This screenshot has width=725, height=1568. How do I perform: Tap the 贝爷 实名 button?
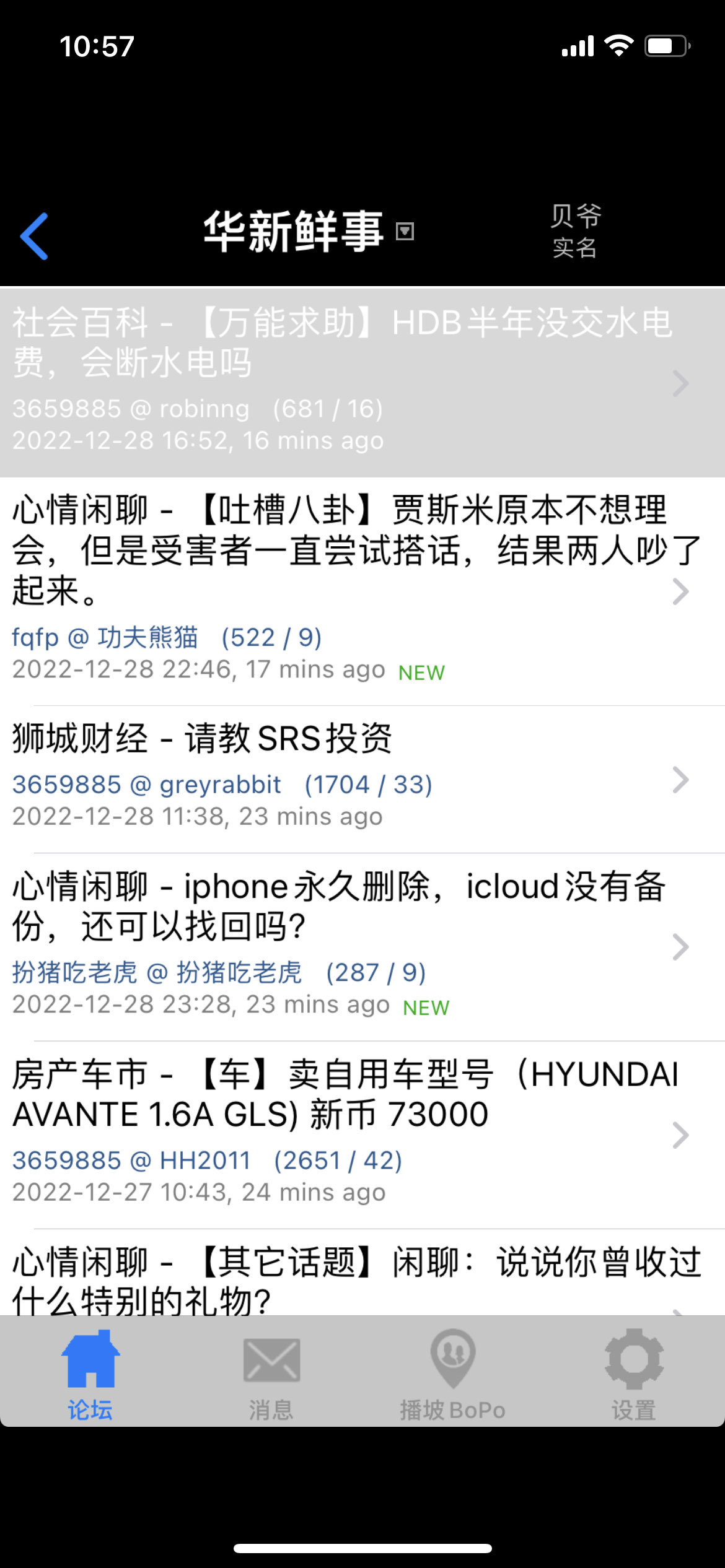(x=576, y=232)
